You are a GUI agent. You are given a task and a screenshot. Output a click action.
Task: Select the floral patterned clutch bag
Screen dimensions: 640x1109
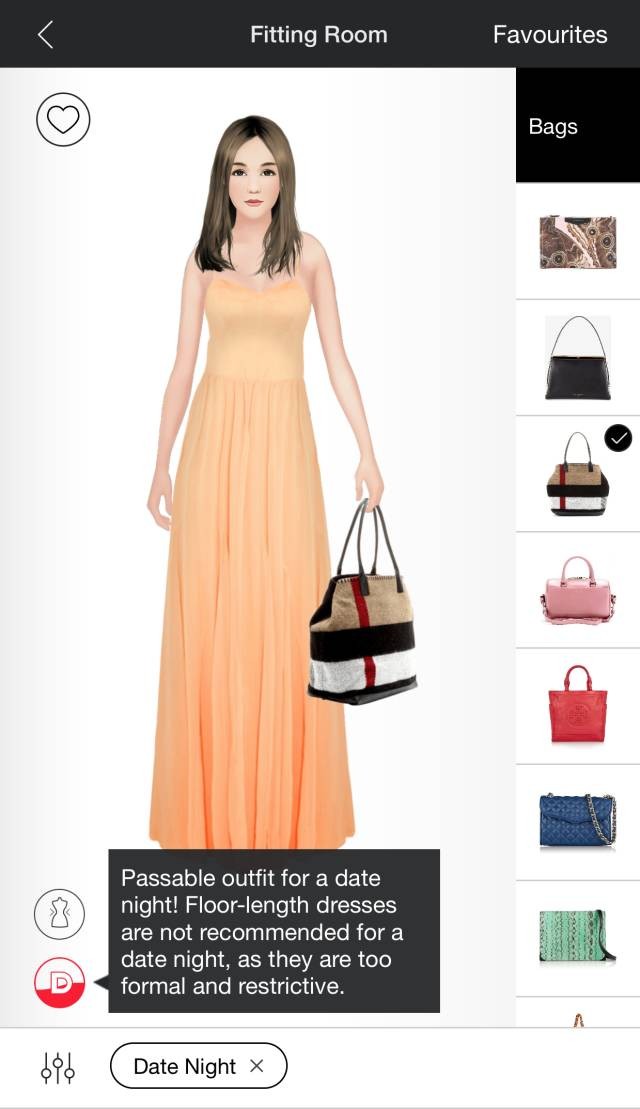point(577,241)
